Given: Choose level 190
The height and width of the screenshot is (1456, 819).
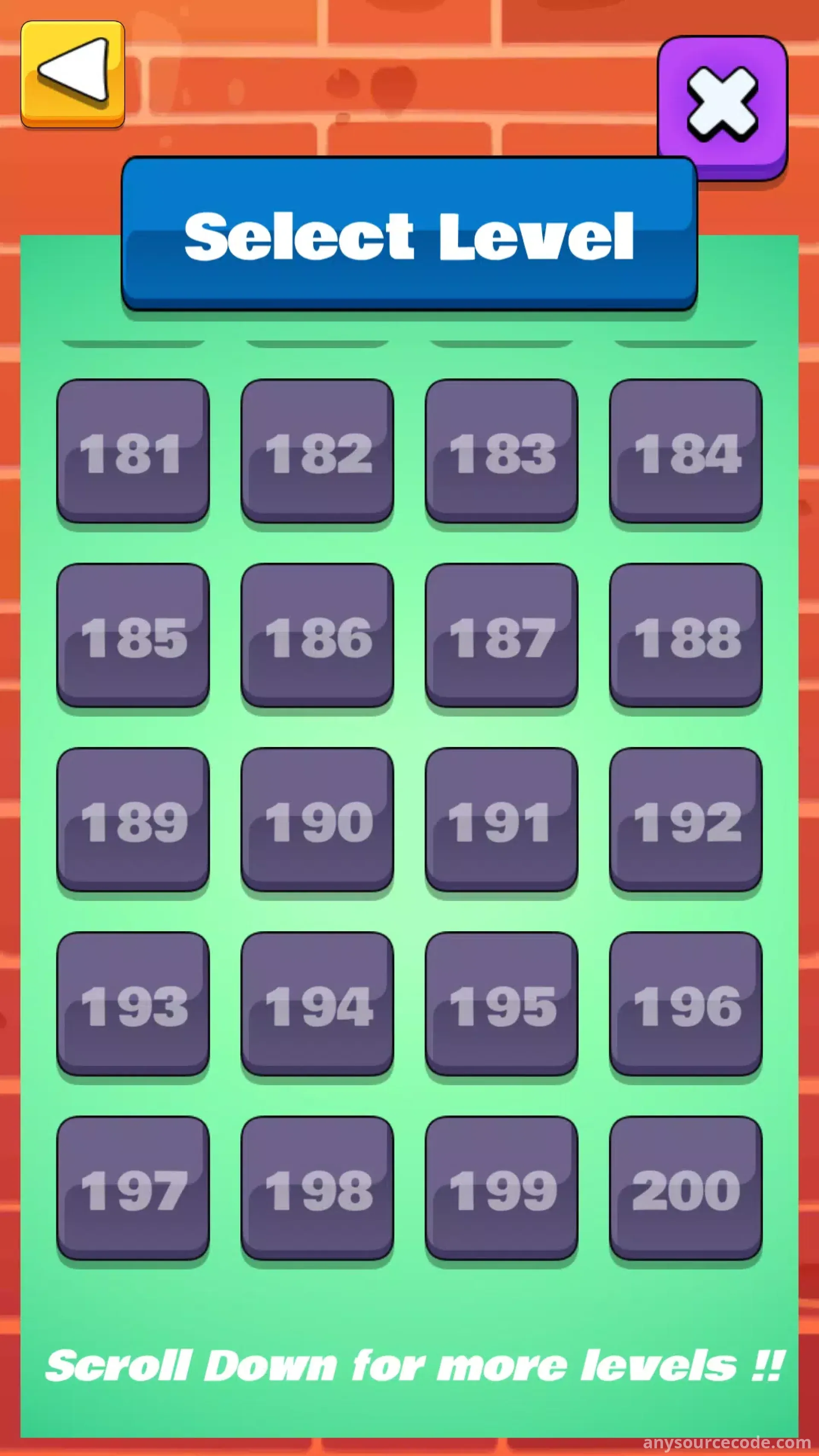Looking at the screenshot, I should (x=317, y=820).
